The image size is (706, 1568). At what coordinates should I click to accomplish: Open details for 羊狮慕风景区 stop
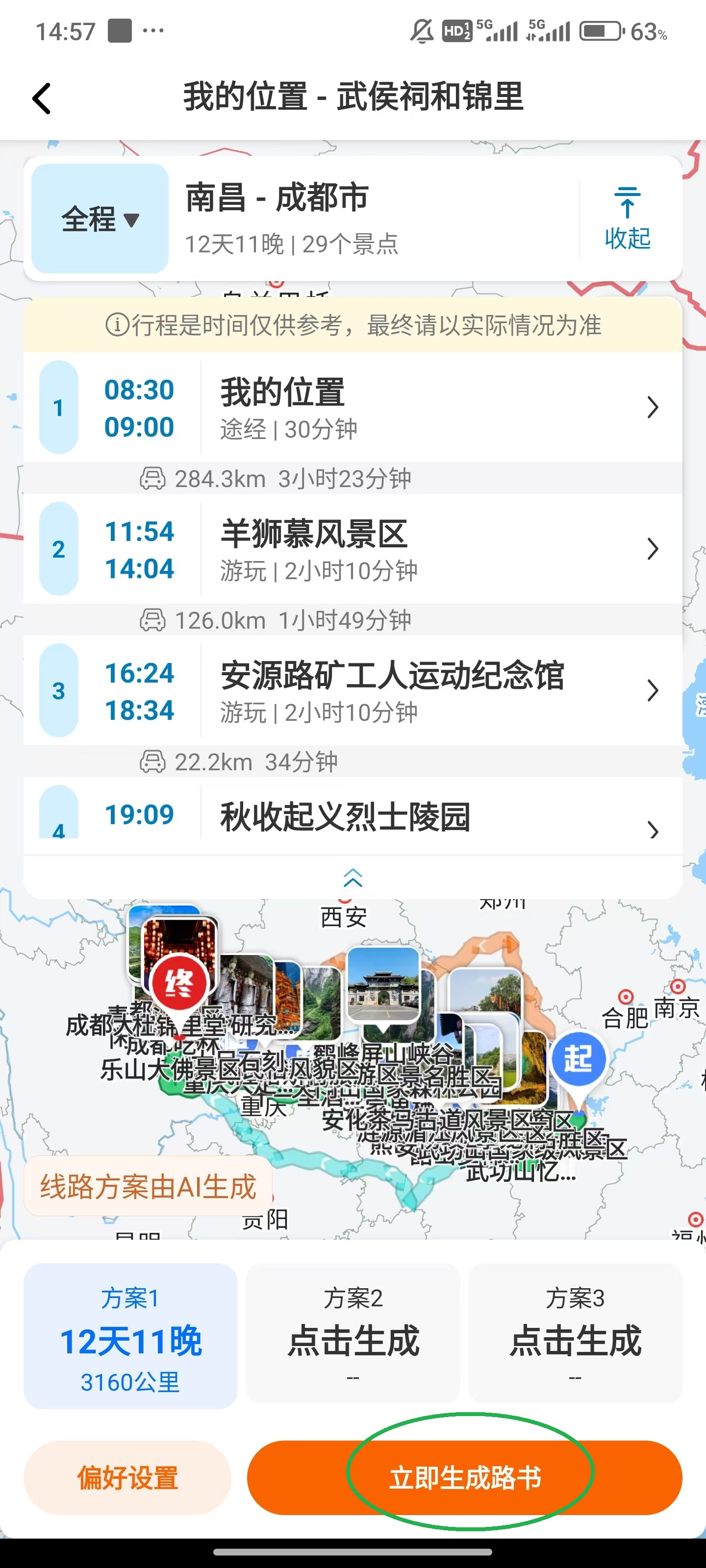(653, 549)
